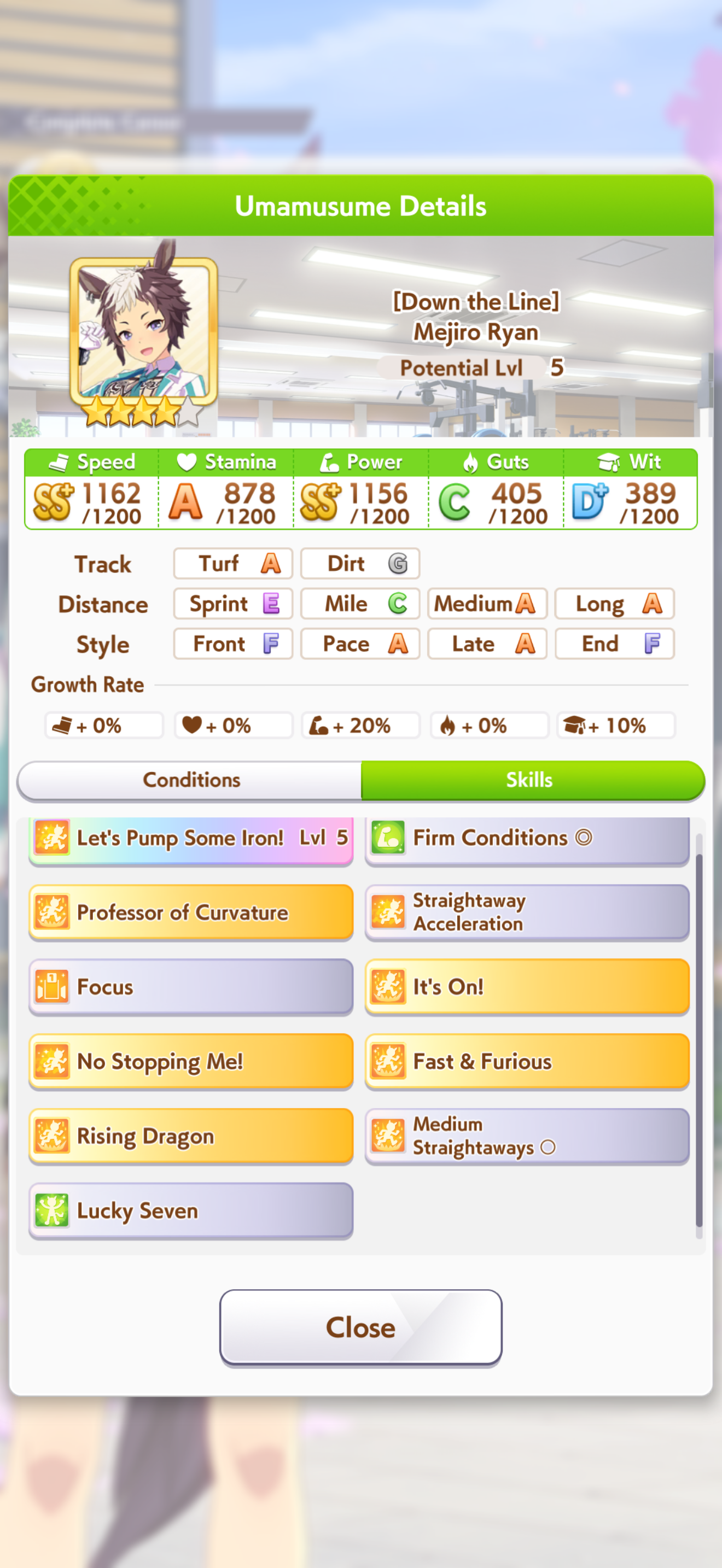Open the Let's Pump Some Iron! skill
Viewport: 722px width, 1568px height.
[191, 839]
